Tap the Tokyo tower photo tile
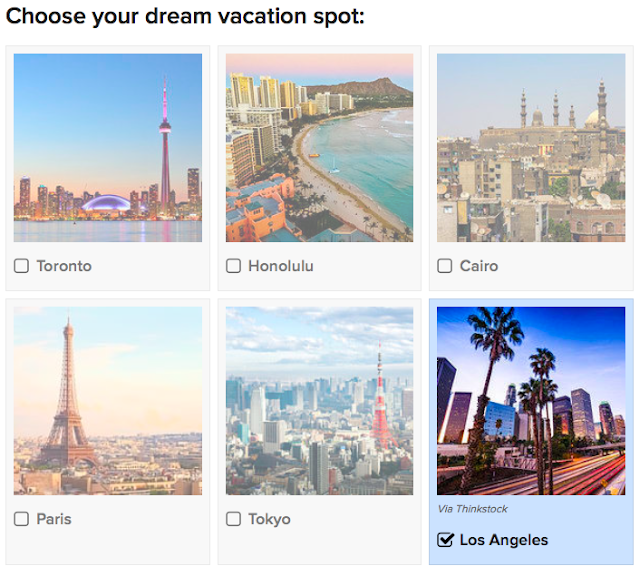Image resolution: width=640 pixels, height=576 pixels. (320, 401)
